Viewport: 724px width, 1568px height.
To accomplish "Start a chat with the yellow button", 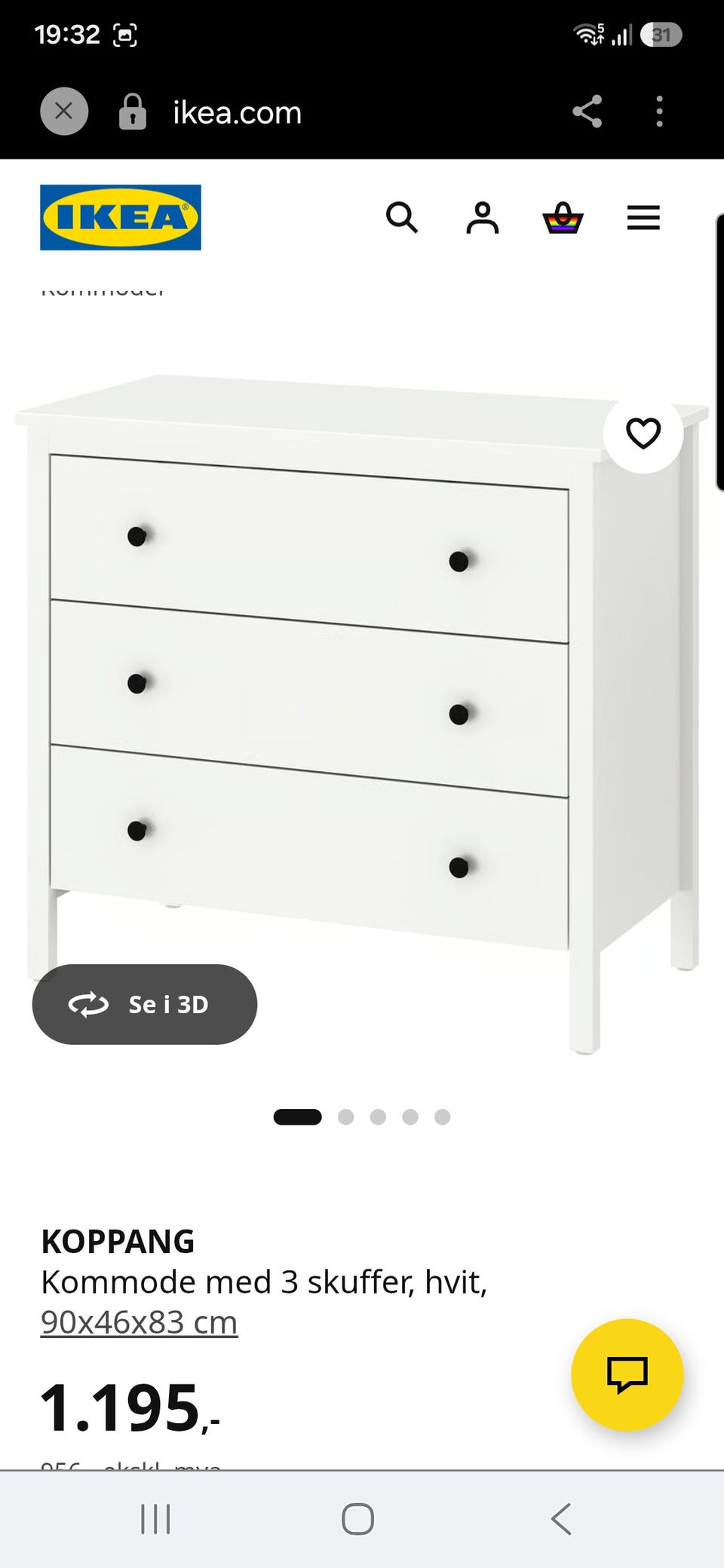I will coord(627,1374).
